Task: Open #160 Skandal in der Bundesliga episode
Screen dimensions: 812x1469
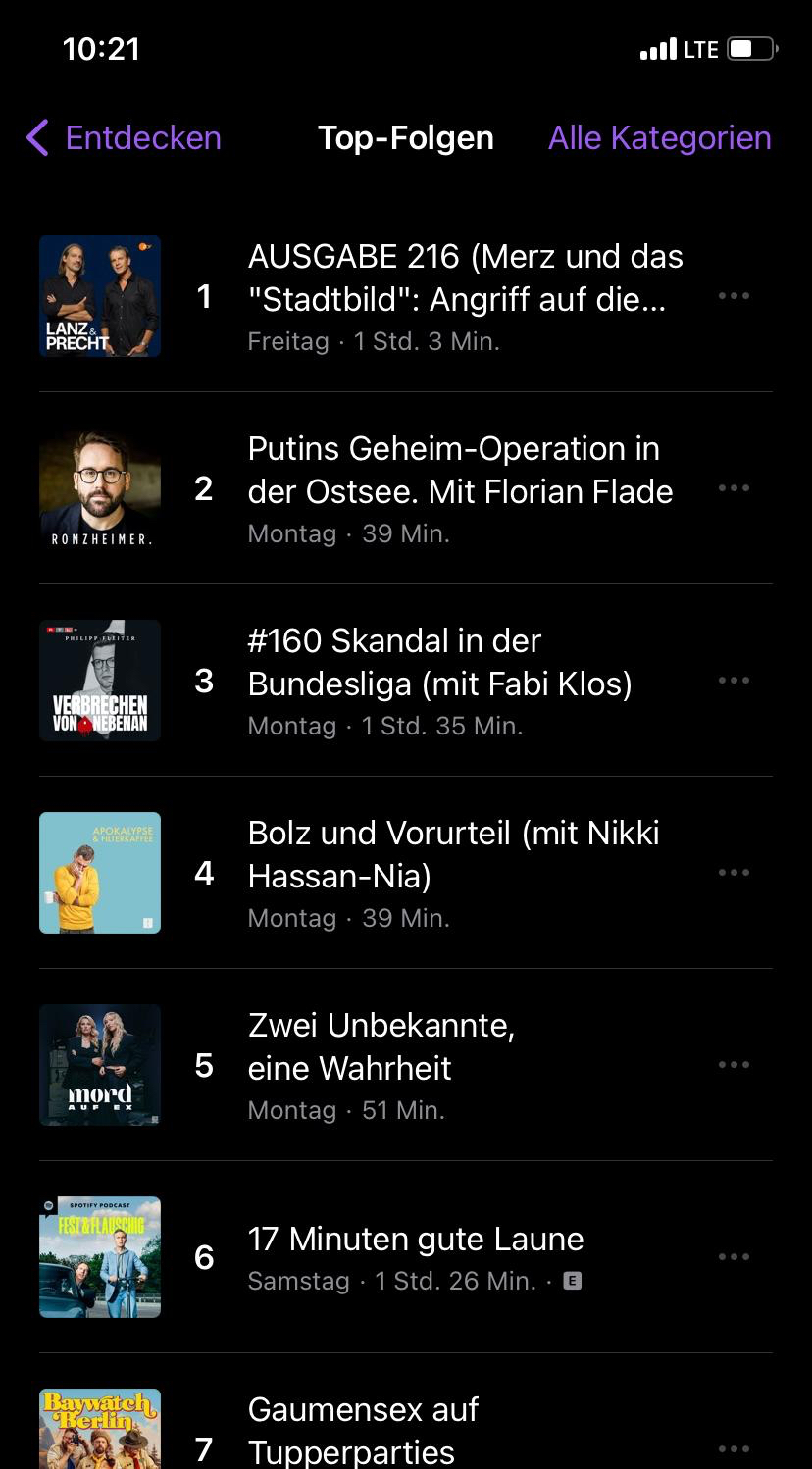Action: (439, 681)
